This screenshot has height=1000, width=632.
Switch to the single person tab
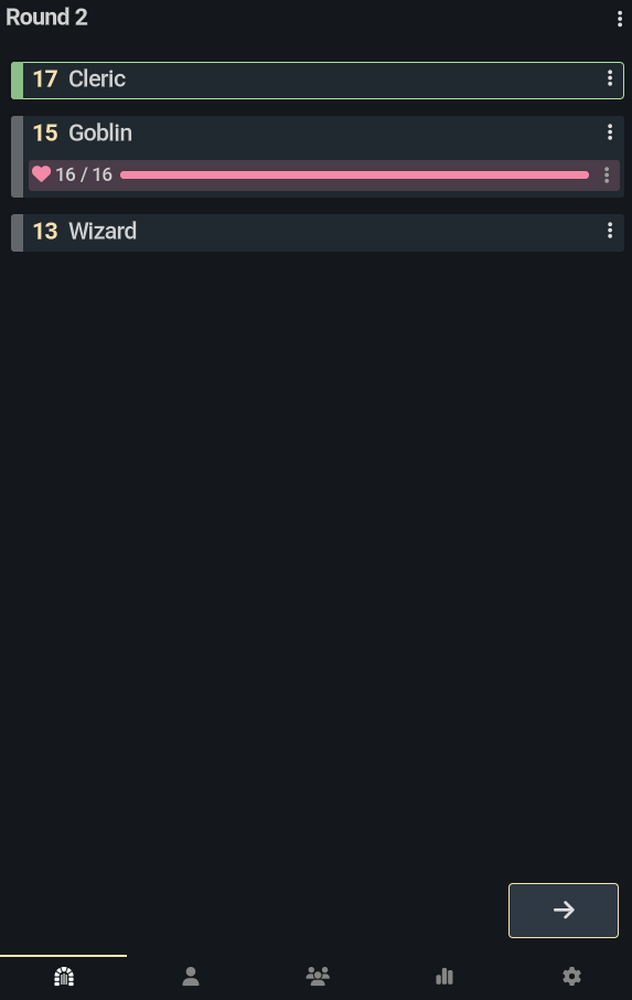[190, 976]
